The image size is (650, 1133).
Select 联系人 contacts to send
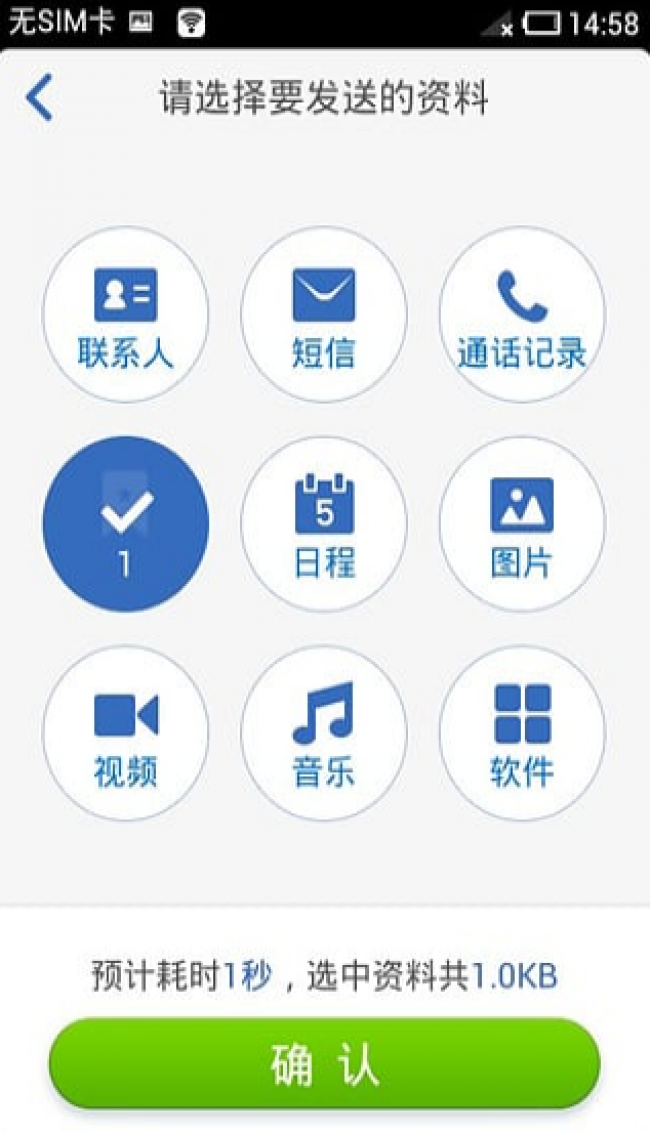[x=126, y=314]
